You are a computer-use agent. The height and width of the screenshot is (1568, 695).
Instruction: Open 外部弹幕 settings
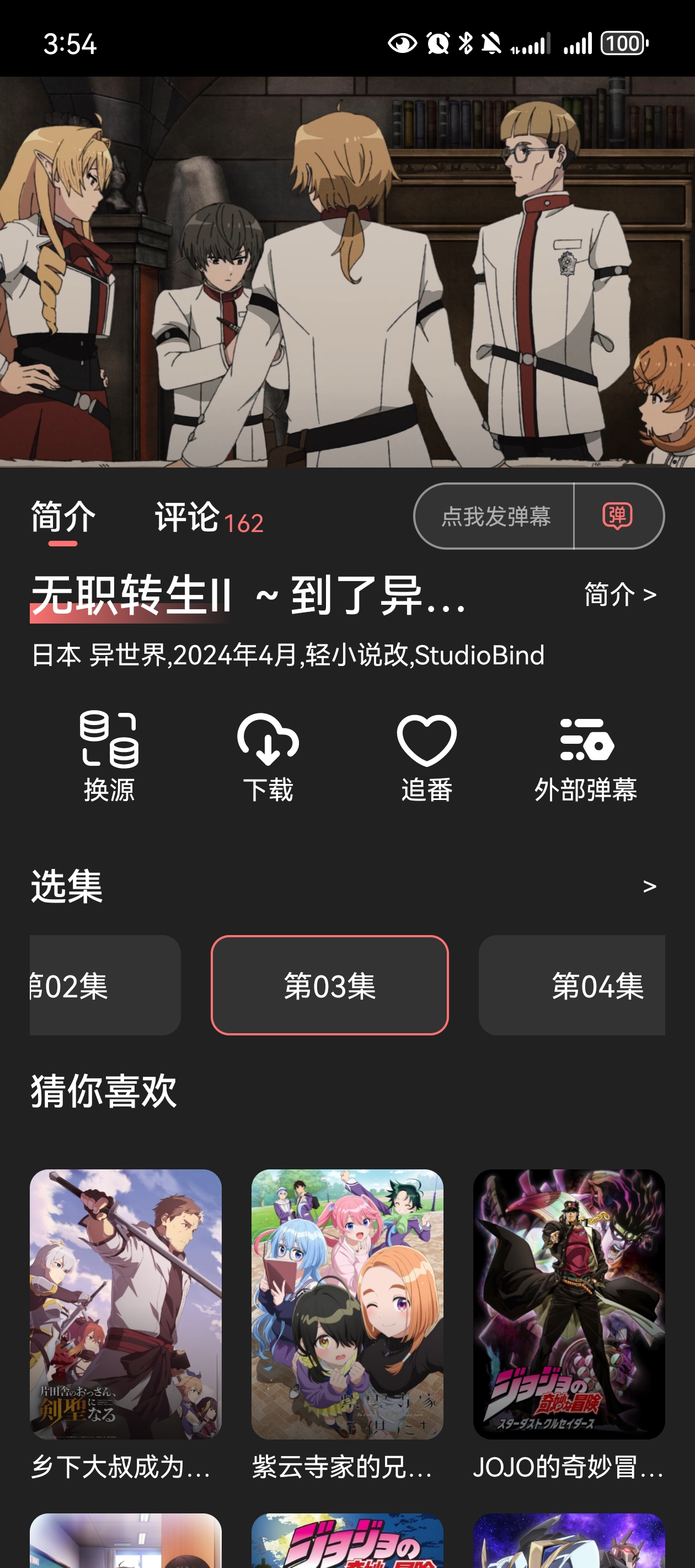point(585,756)
